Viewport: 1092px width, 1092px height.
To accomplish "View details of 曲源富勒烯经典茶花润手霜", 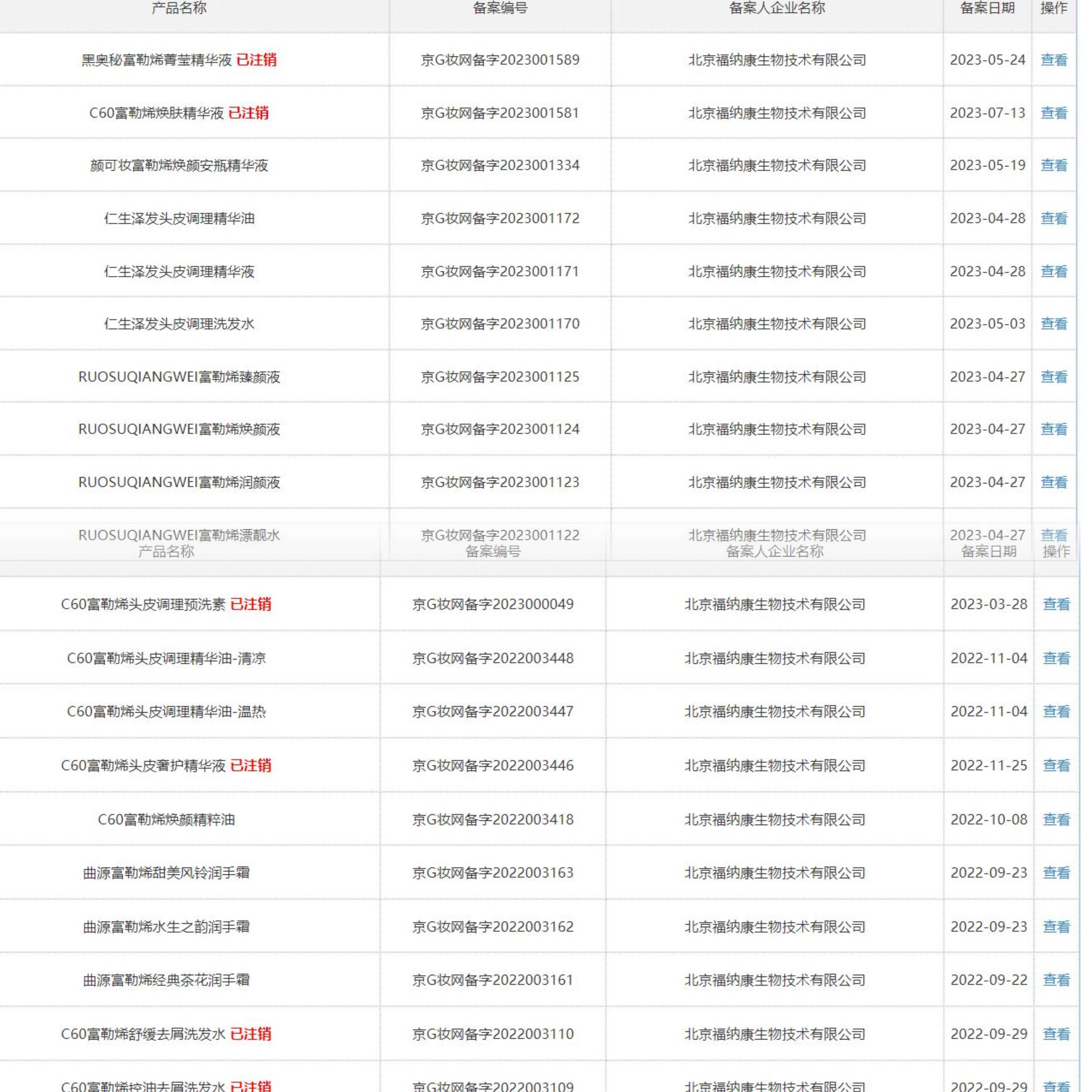I will click(x=1056, y=980).
